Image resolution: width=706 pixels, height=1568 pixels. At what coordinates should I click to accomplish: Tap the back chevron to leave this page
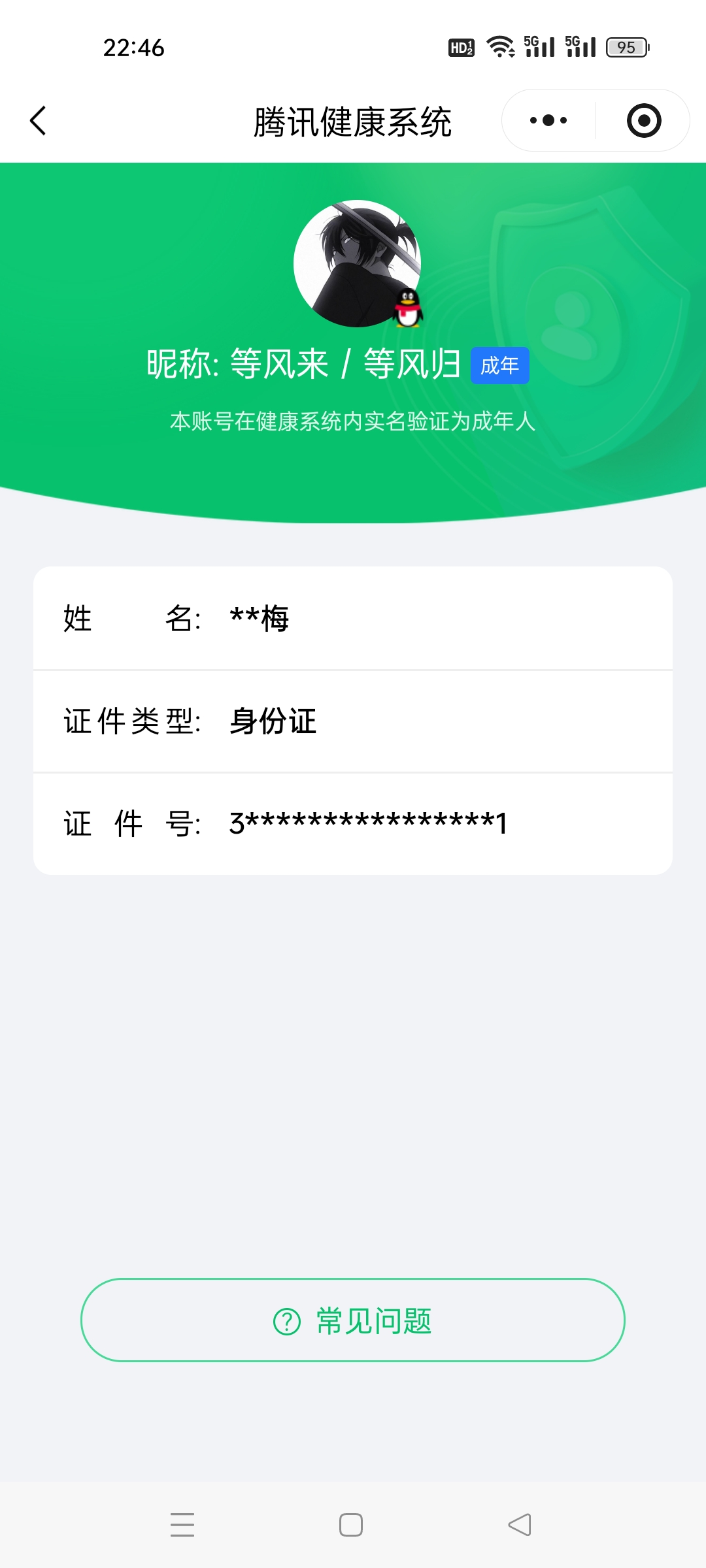tap(37, 120)
